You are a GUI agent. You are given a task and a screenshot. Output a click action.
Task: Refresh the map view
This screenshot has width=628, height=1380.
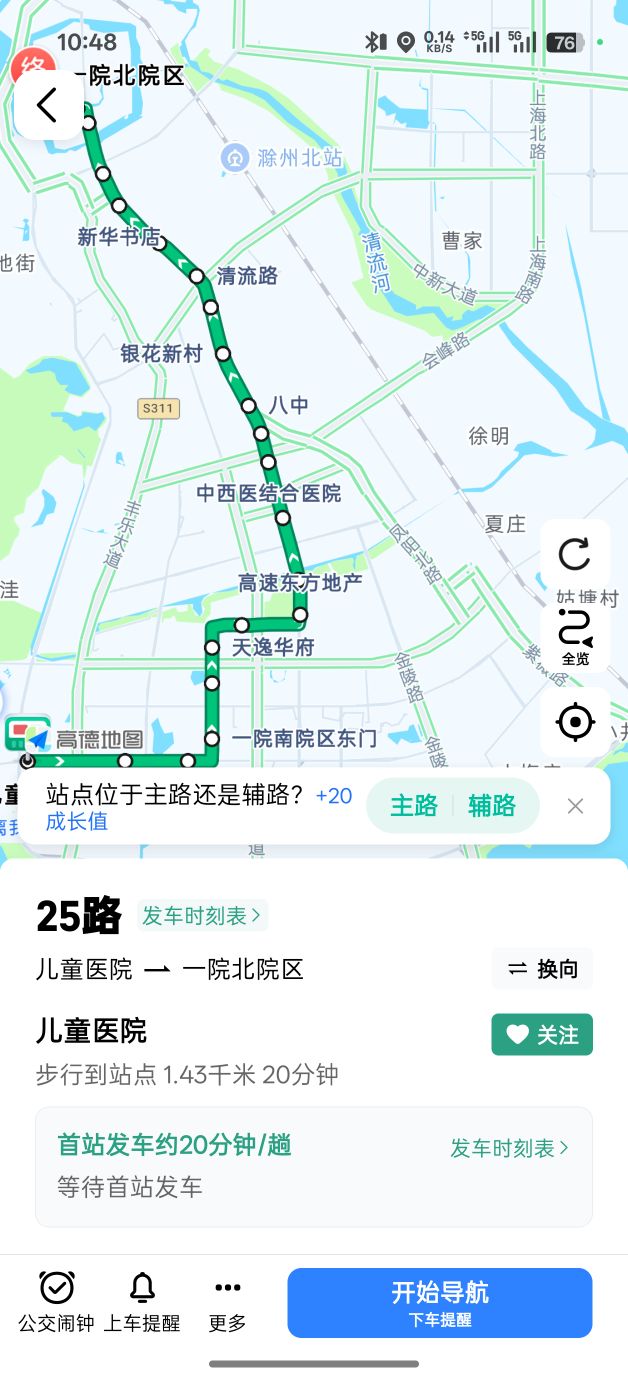pos(575,555)
